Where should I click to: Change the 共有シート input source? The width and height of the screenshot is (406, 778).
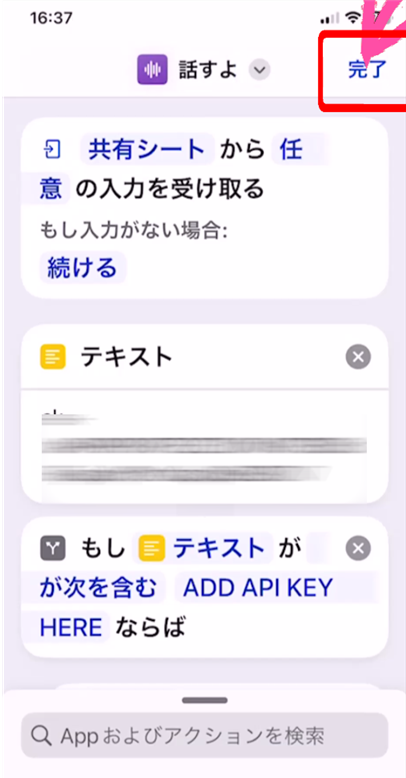tap(147, 149)
